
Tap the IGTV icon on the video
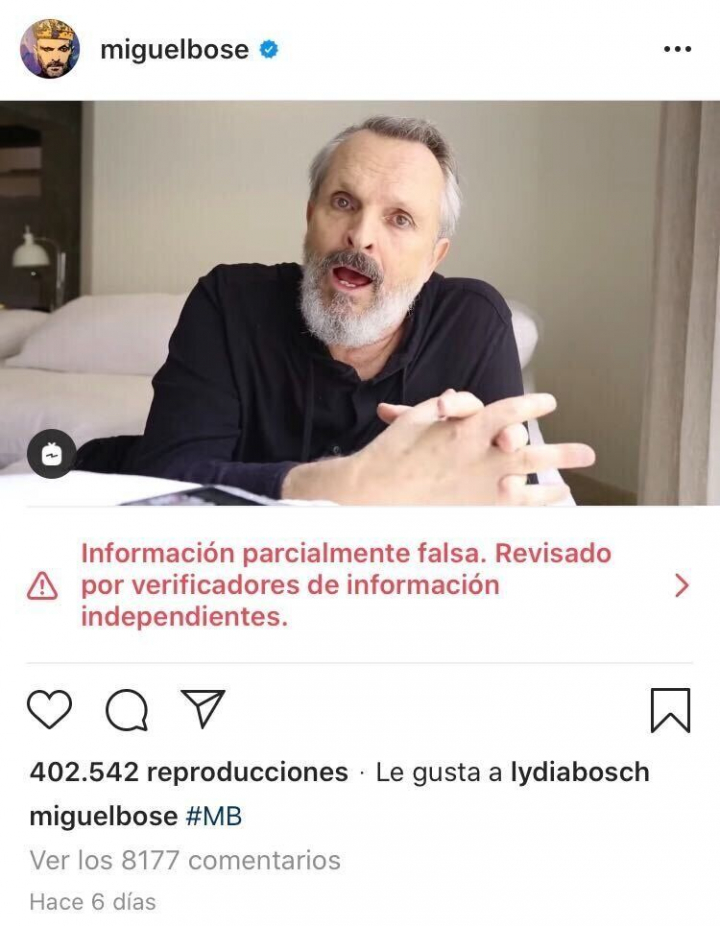pyautogui.click(x=51, y=455)
